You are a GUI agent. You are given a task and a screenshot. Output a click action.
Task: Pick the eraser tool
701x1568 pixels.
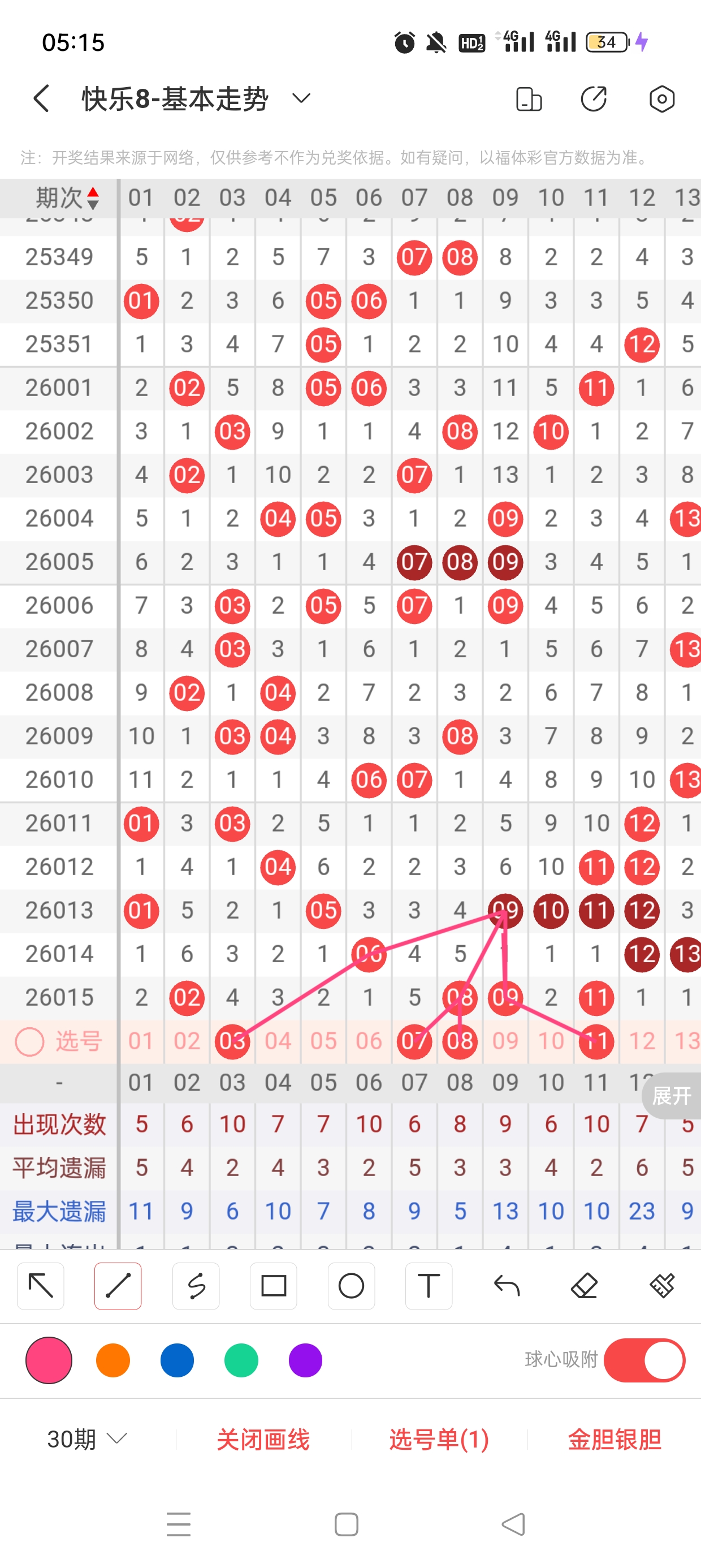point(583,1286)
